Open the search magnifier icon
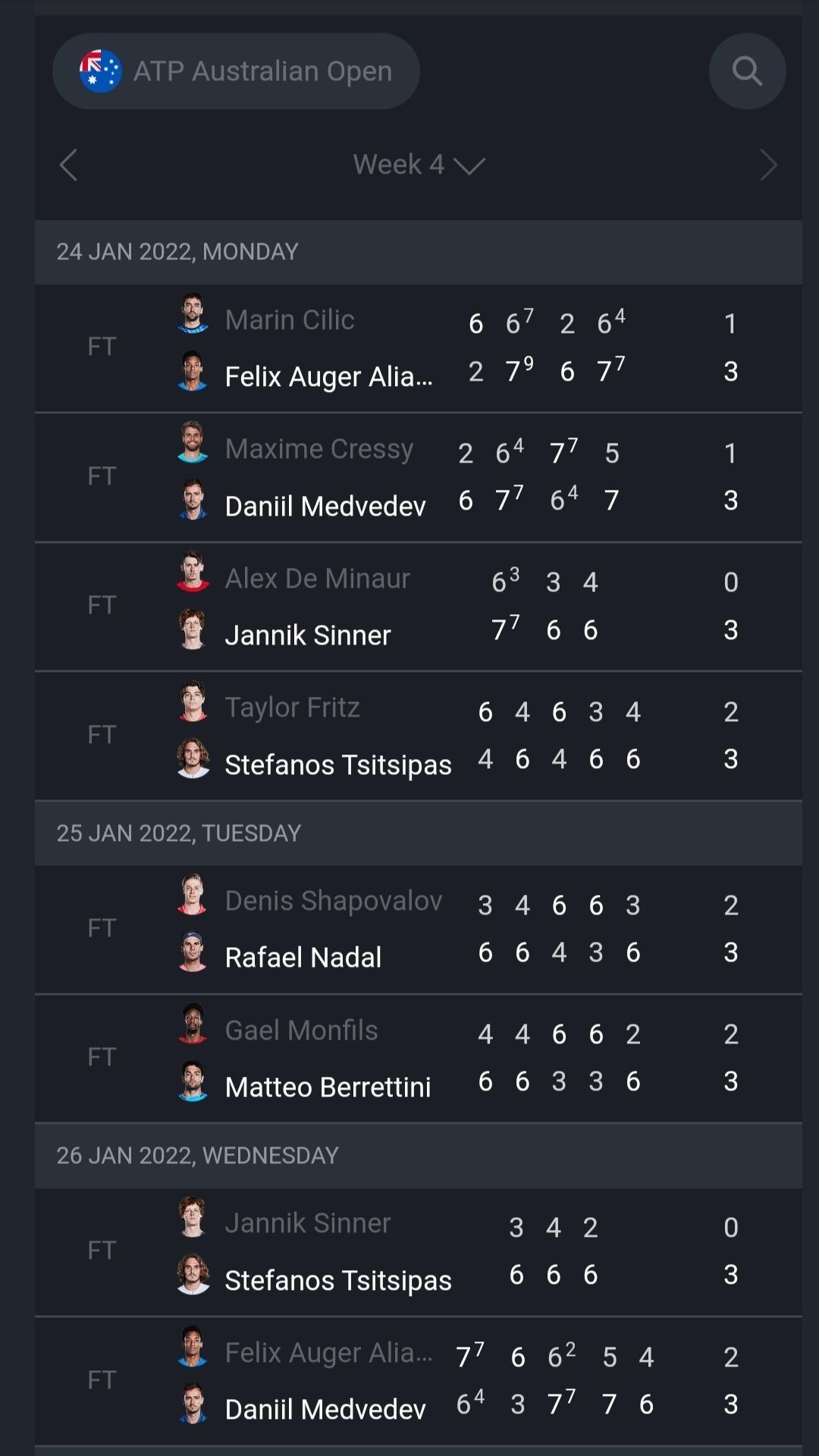Screen dimensions: 819x1456 [747, 71]
